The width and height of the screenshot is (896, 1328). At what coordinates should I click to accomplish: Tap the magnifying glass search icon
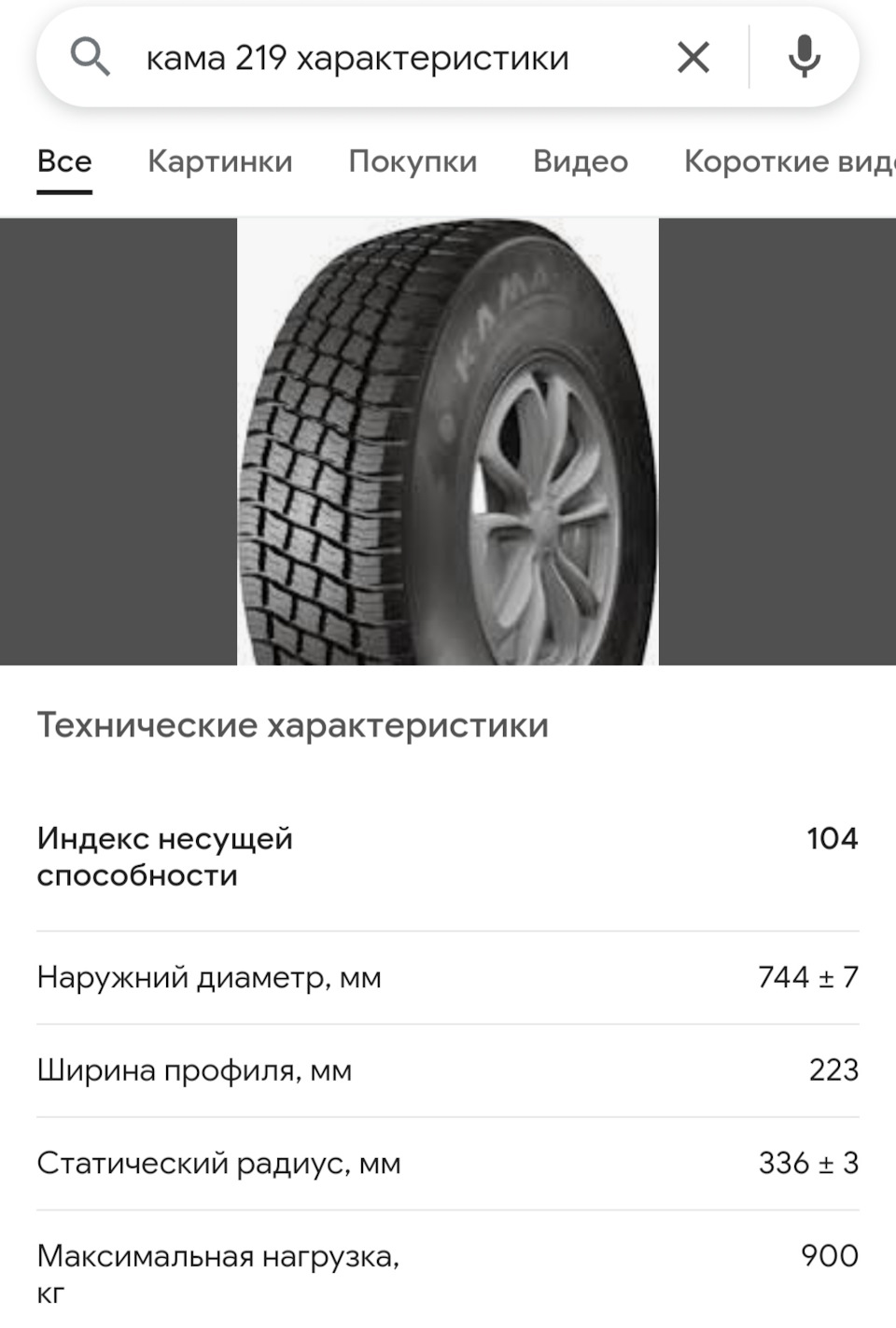pos(91,58)
